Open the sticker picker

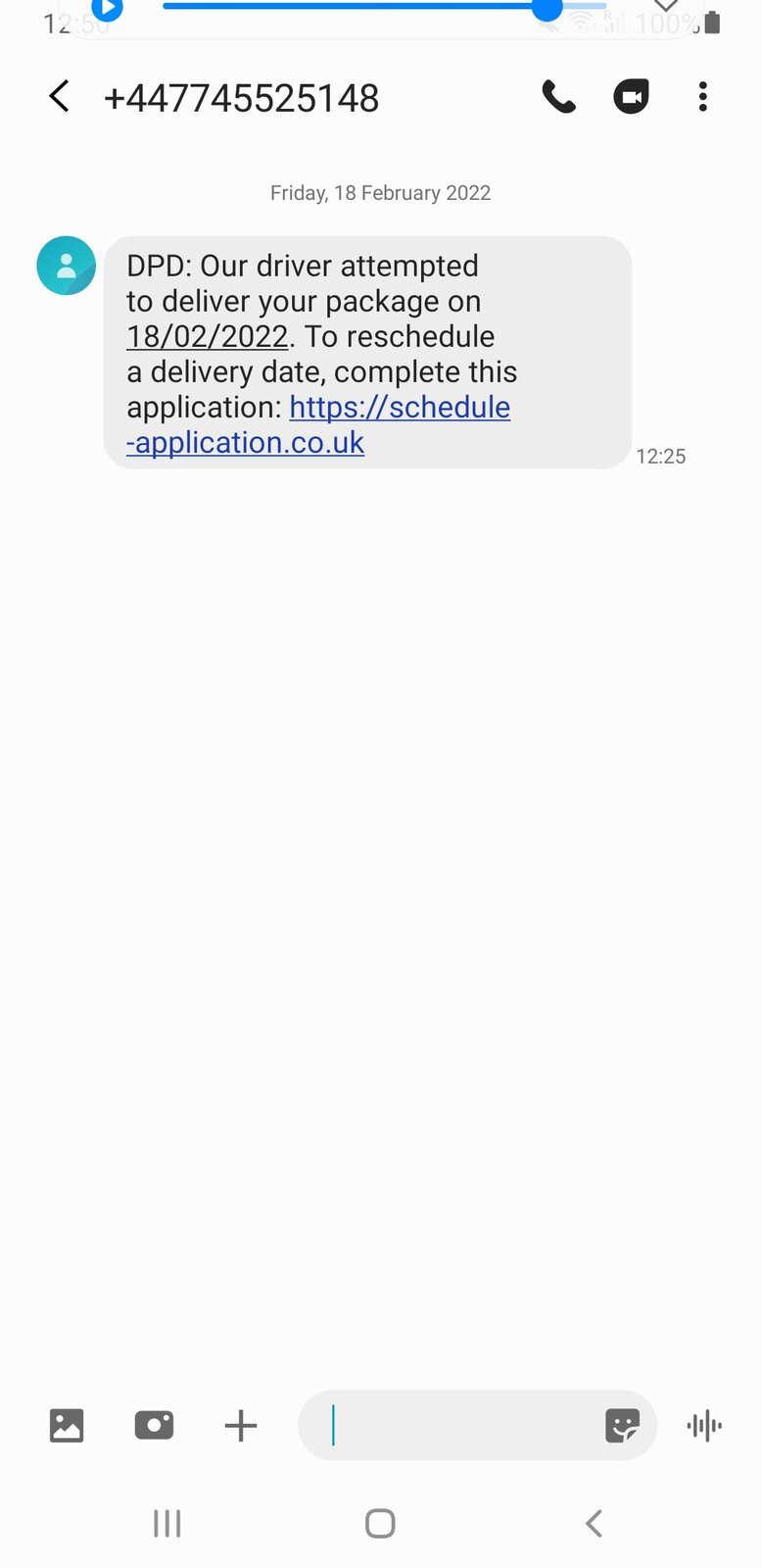pyautogui.click(x=622, y=1425)
